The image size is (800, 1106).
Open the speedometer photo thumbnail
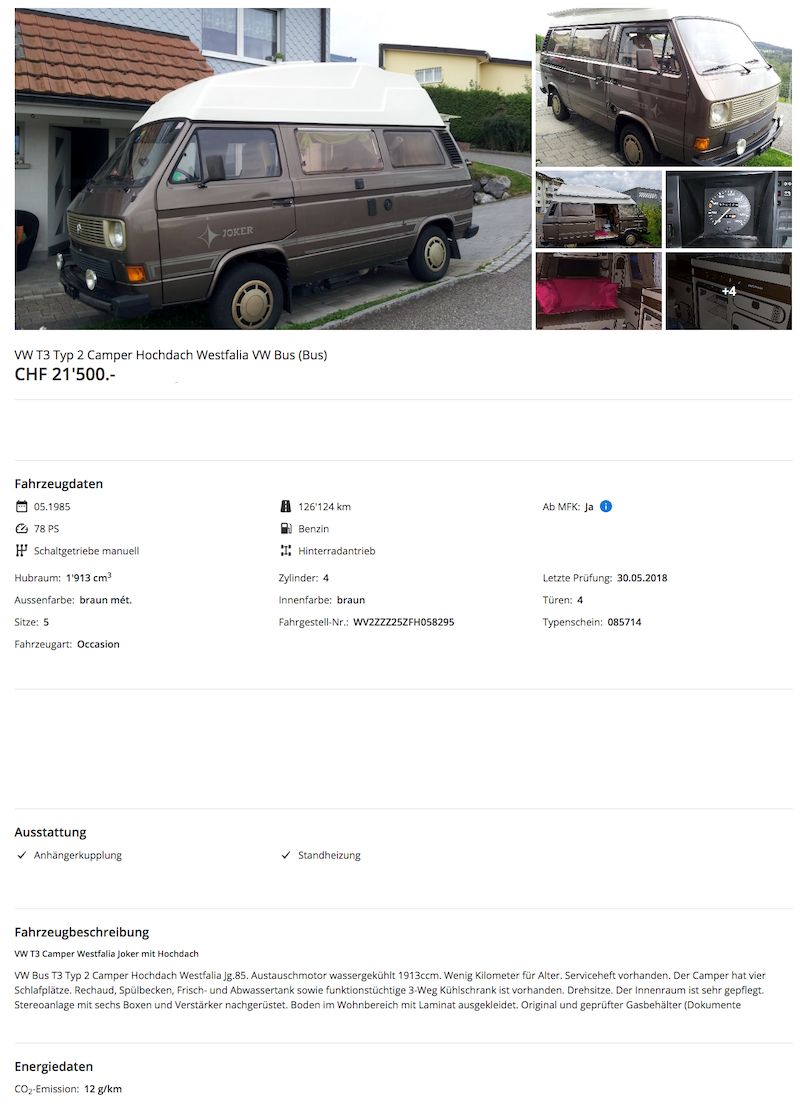tap(728, 209)
